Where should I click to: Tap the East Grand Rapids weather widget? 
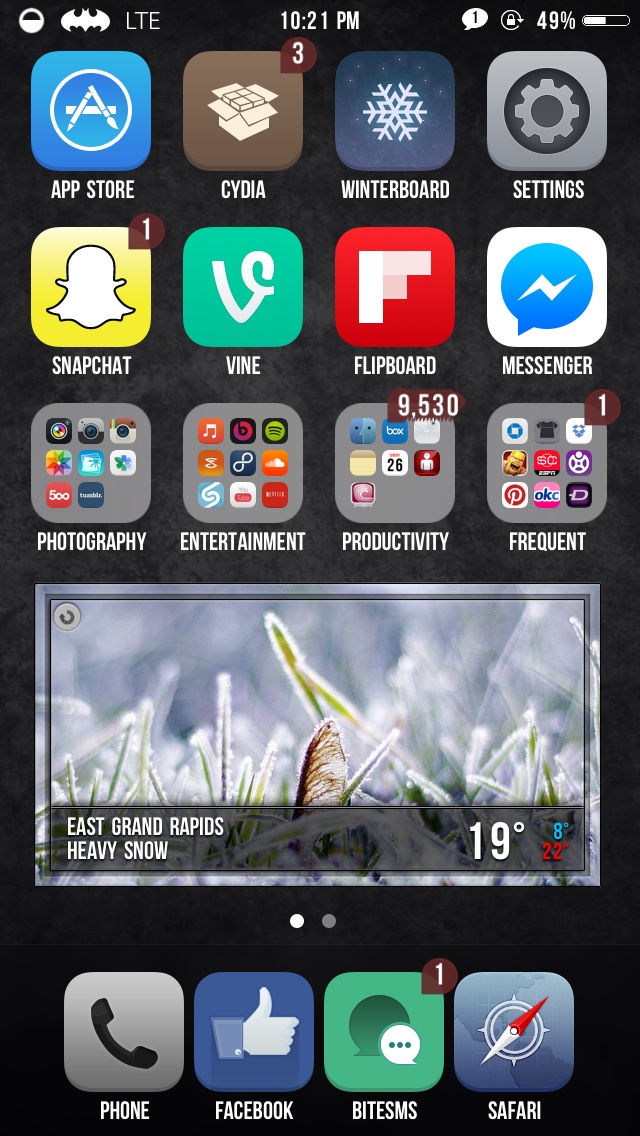pyautogui.click(x=317, y=735)
